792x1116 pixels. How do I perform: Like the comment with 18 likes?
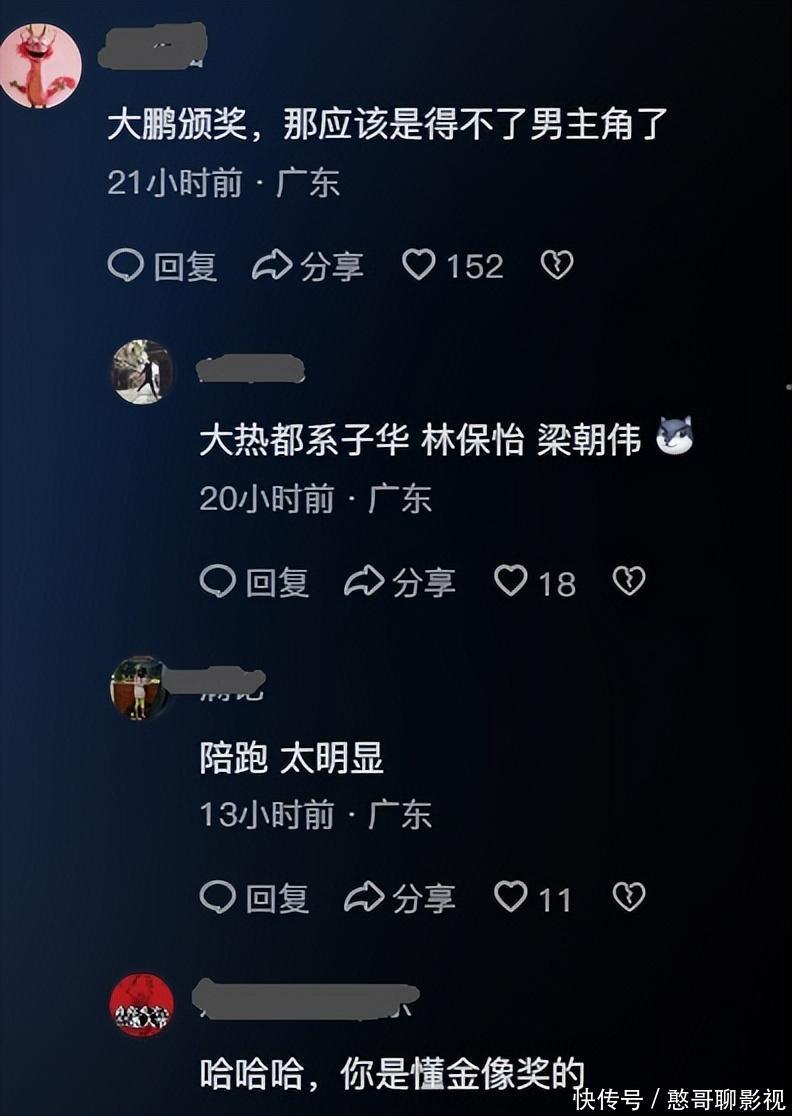coord(535,582)
